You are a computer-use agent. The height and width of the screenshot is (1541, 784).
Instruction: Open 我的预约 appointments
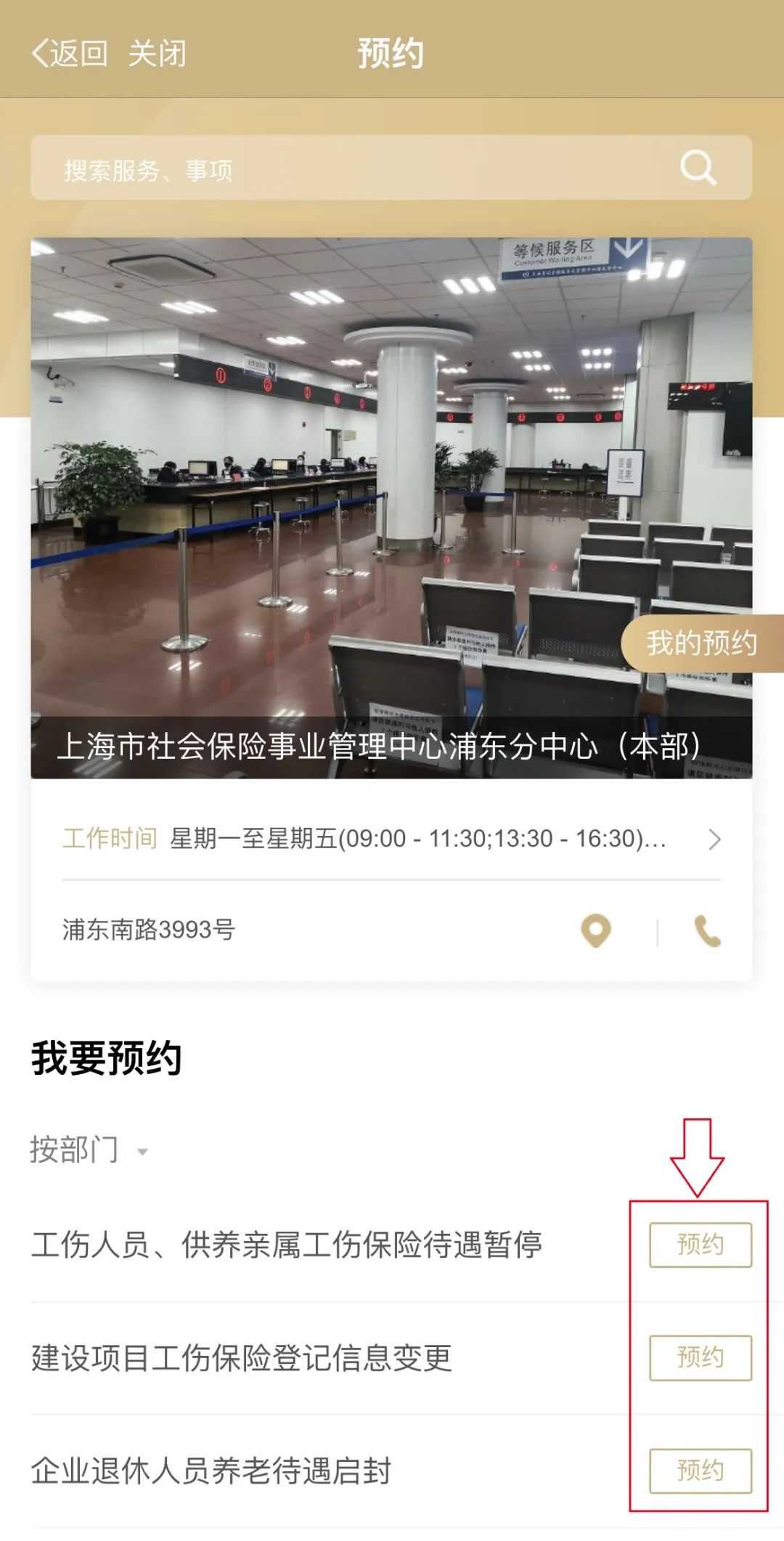pos(702,643)
